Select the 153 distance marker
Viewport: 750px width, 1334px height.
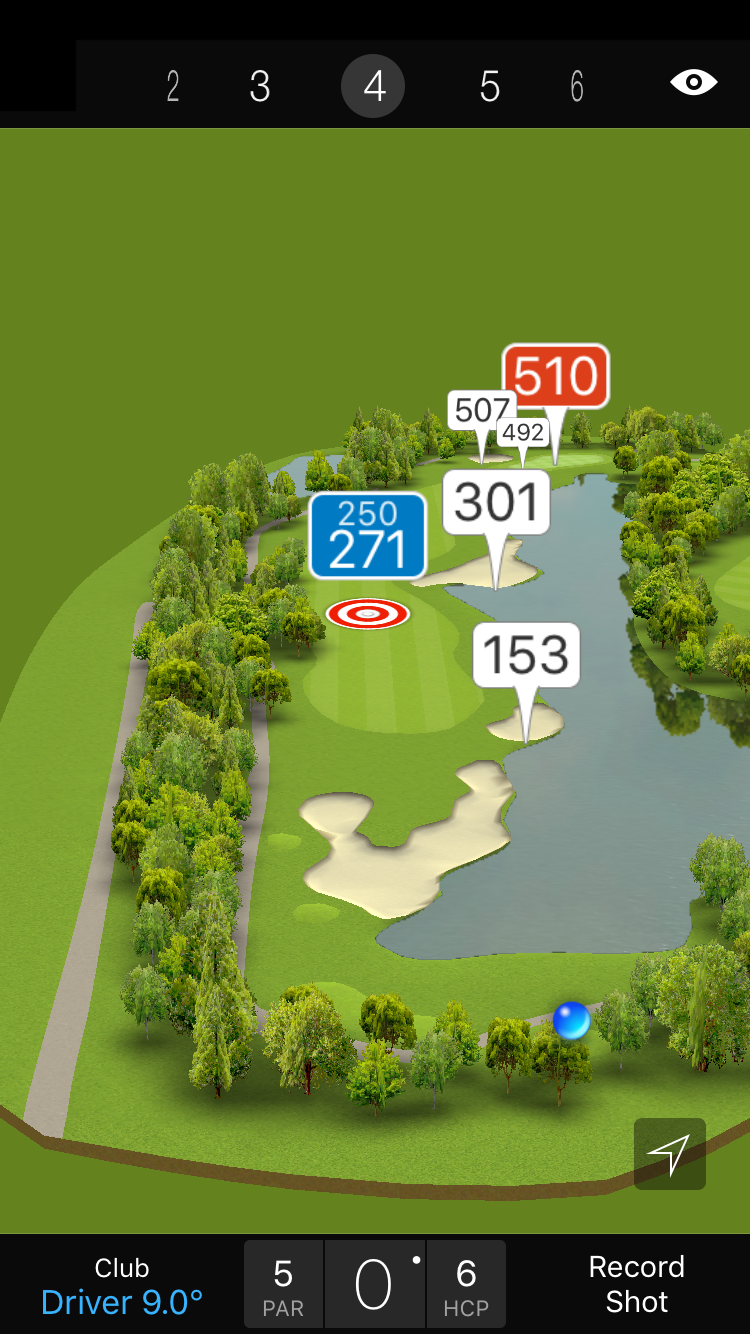coord(526,655)
